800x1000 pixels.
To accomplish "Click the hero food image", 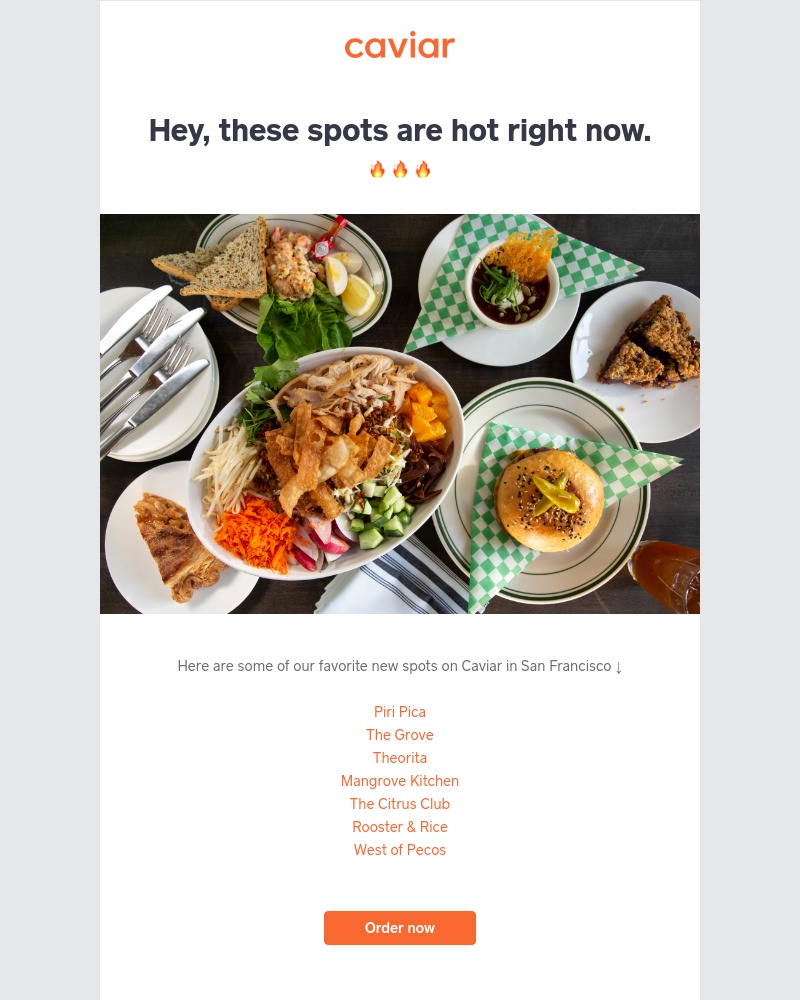I will 400,414.
